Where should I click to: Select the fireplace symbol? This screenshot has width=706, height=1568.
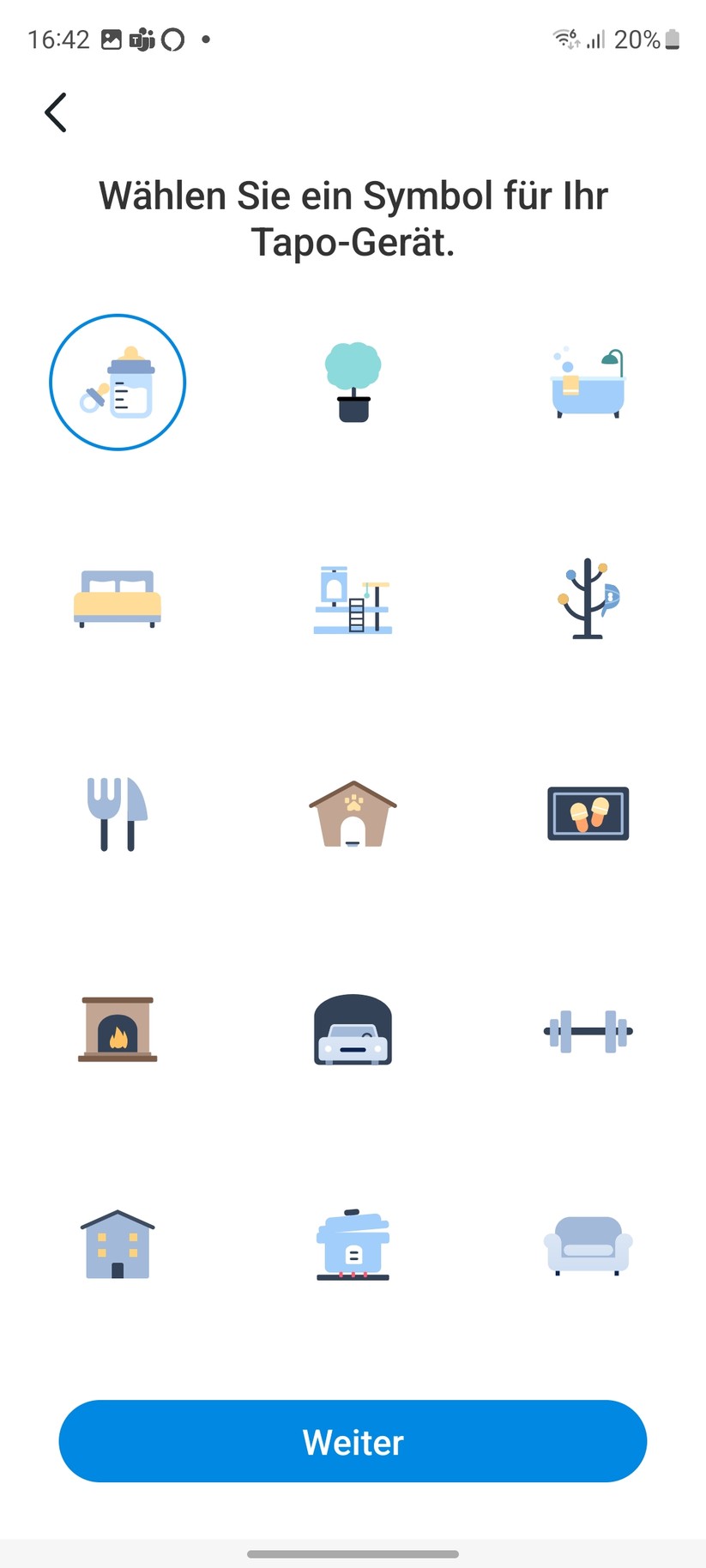pyautogui.click(x=118, y=1029)
